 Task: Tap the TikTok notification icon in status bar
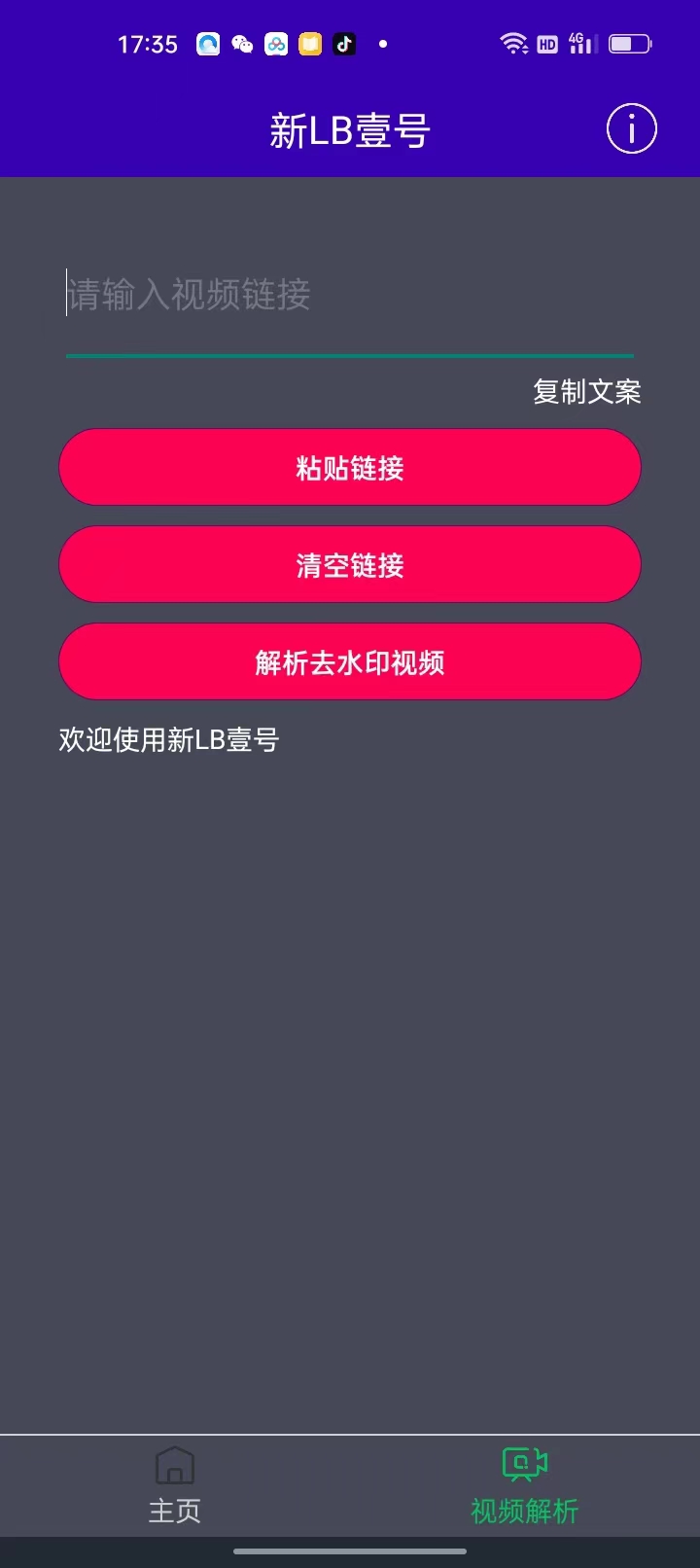click(x=343, y=44)
